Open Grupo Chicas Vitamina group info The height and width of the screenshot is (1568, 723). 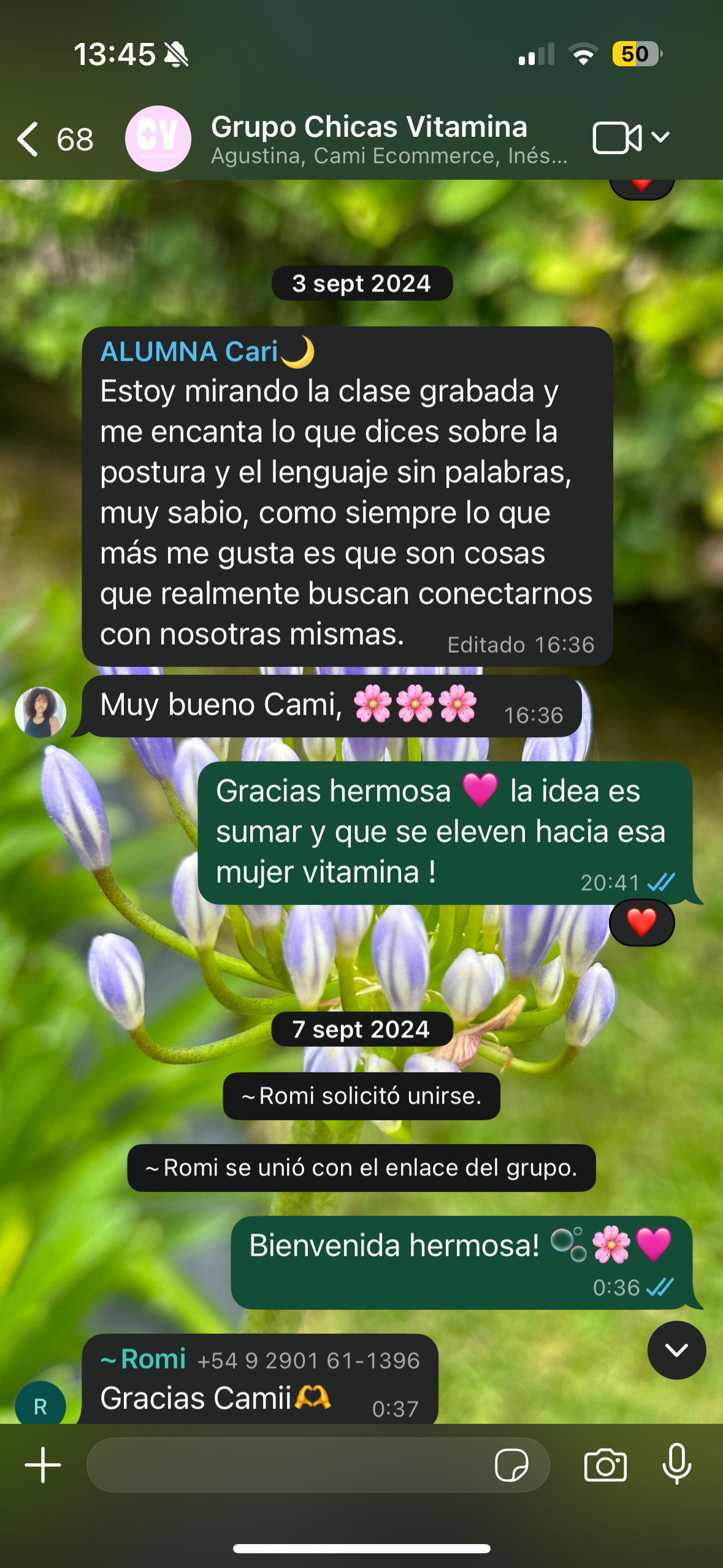coord(388,139)
